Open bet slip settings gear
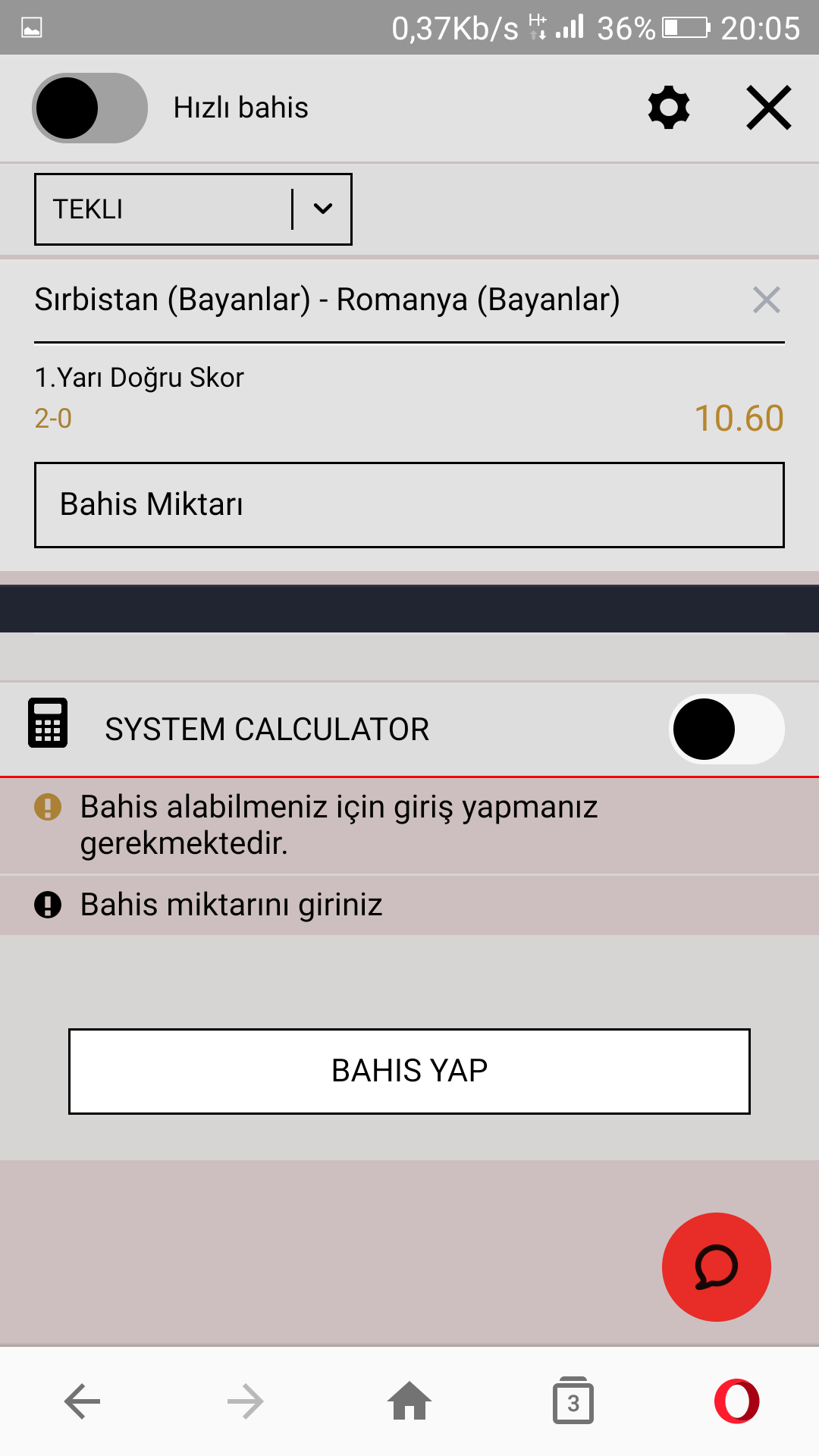This screenshot has height=1456, width=819. [669, 108]
